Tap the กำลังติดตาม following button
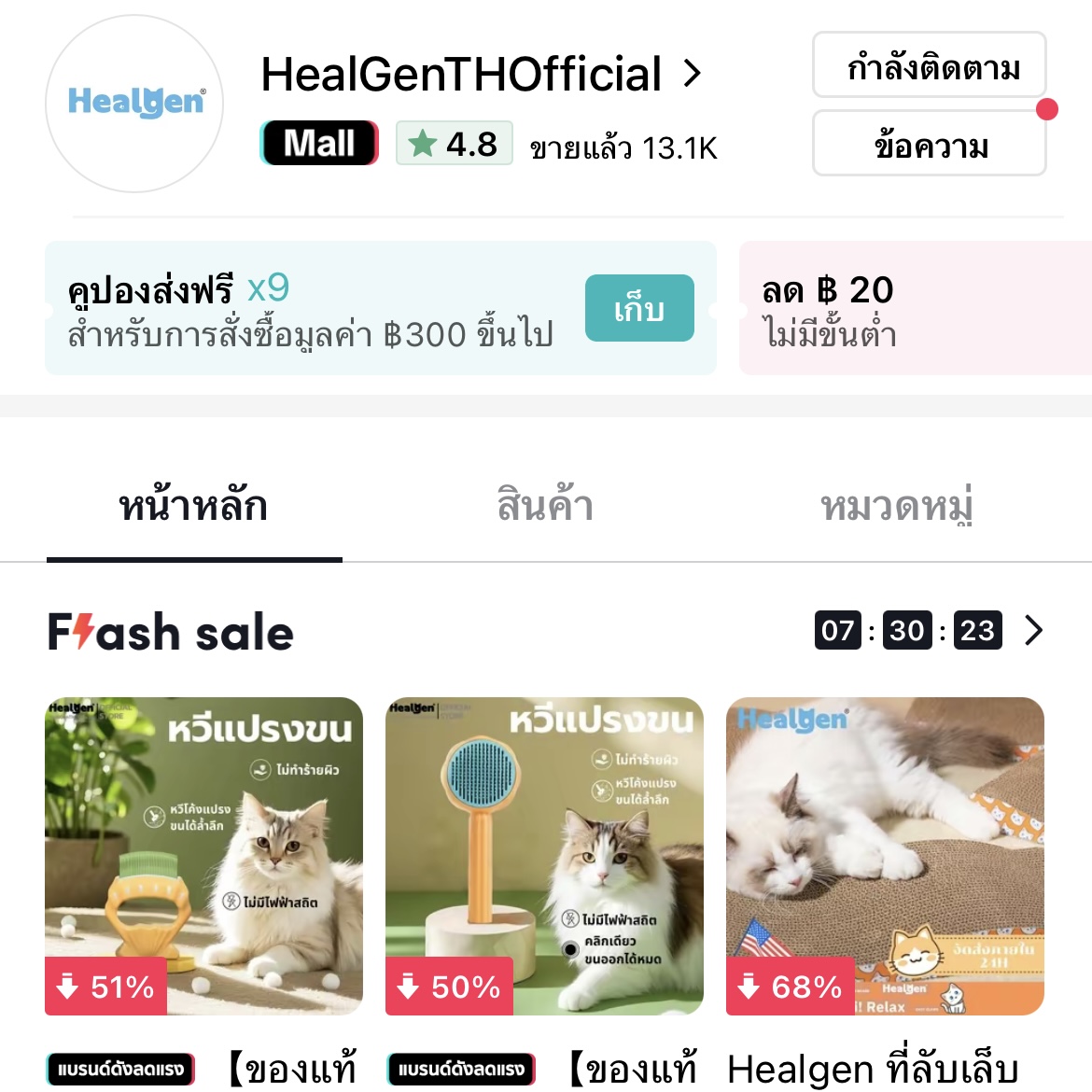This screenshot has height=1092, width=1092. (929, 65)
